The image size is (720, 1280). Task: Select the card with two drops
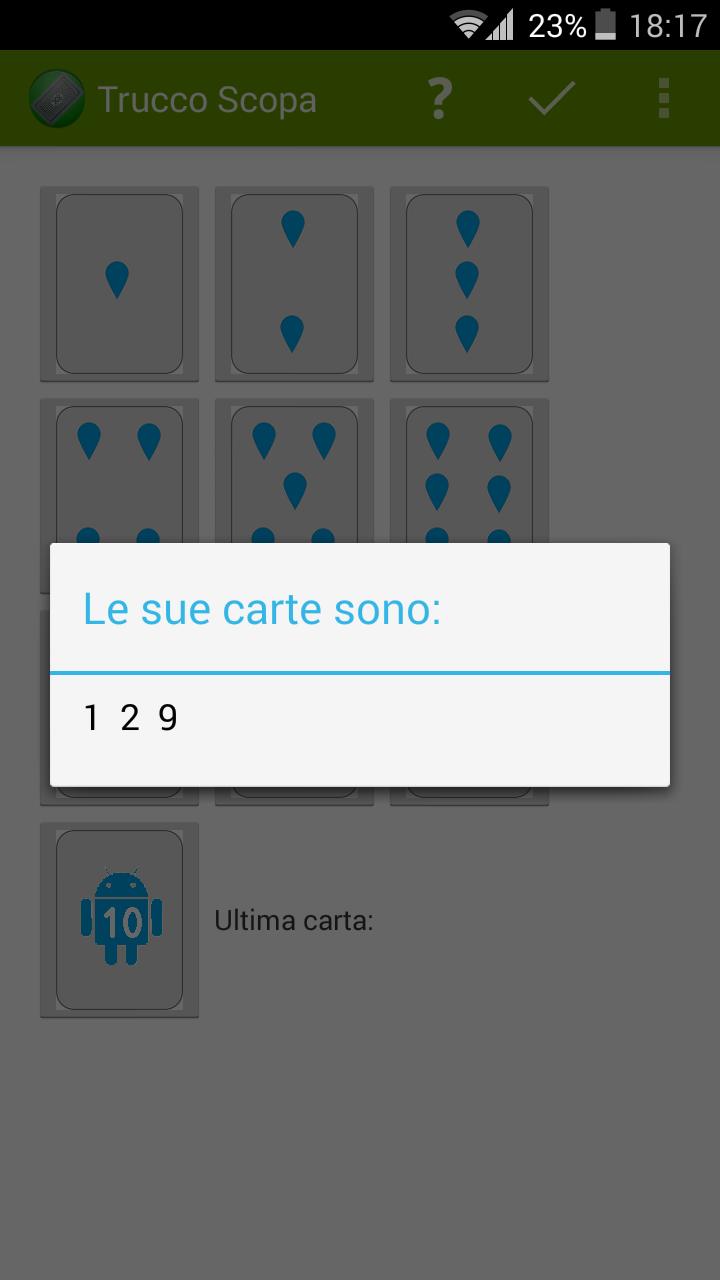[x=294, y=284]
